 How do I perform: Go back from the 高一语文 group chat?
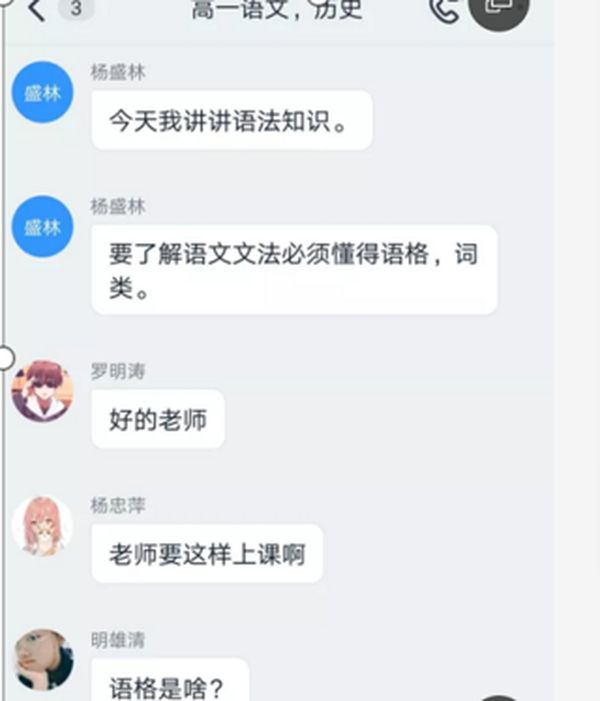38,10
